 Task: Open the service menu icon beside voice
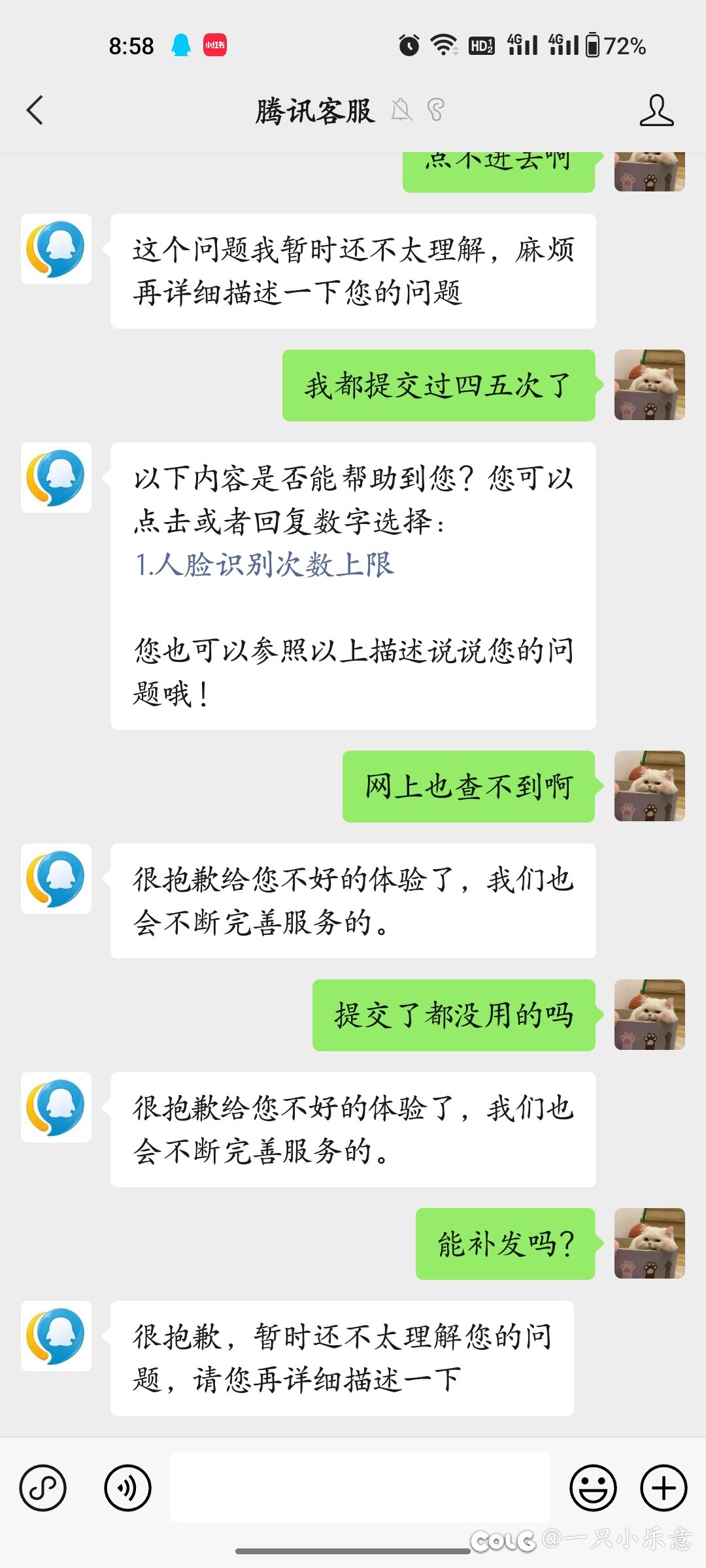point(43,1488)
